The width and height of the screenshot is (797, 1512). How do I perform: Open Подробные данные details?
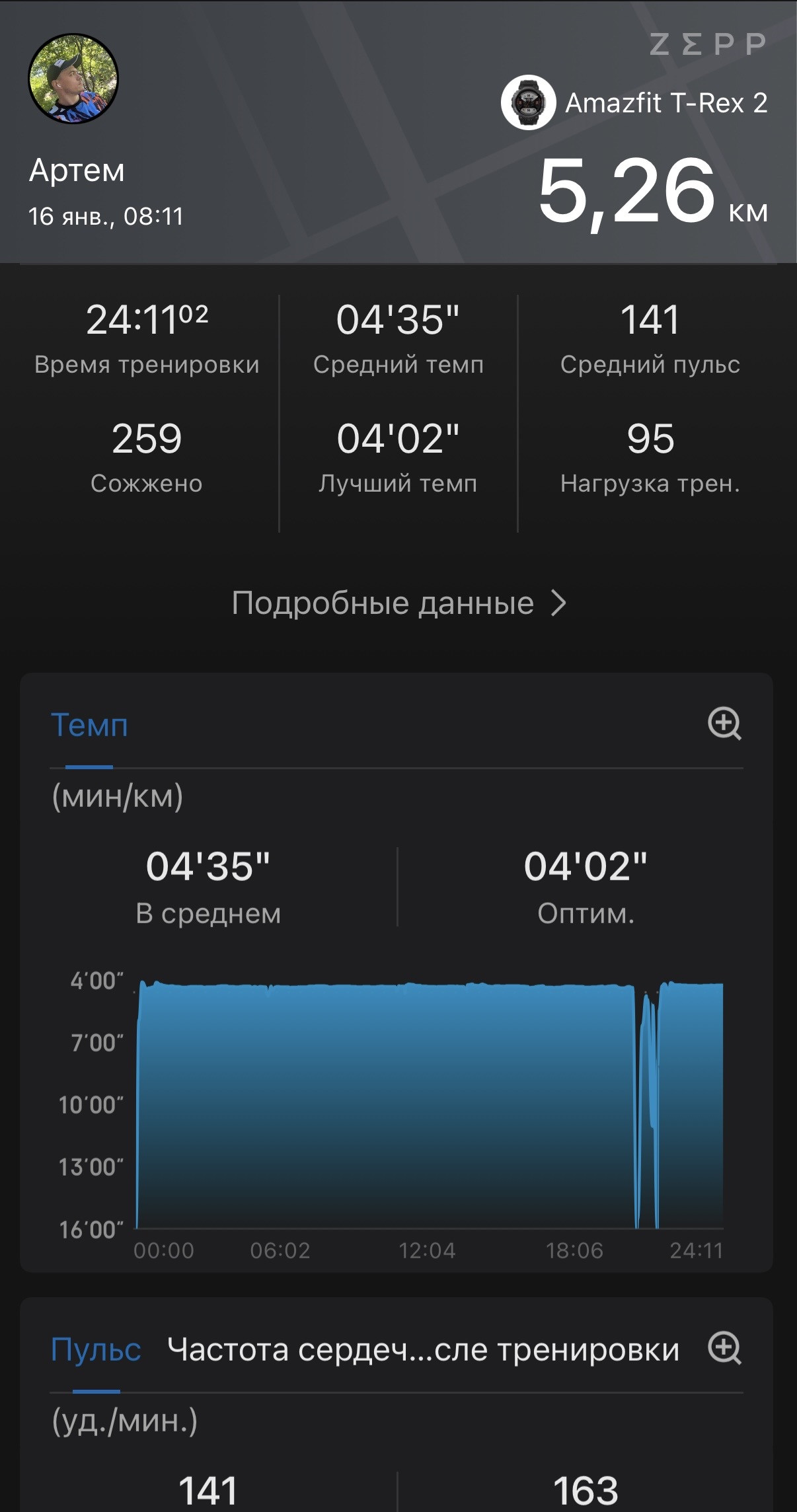pos(398,603)
